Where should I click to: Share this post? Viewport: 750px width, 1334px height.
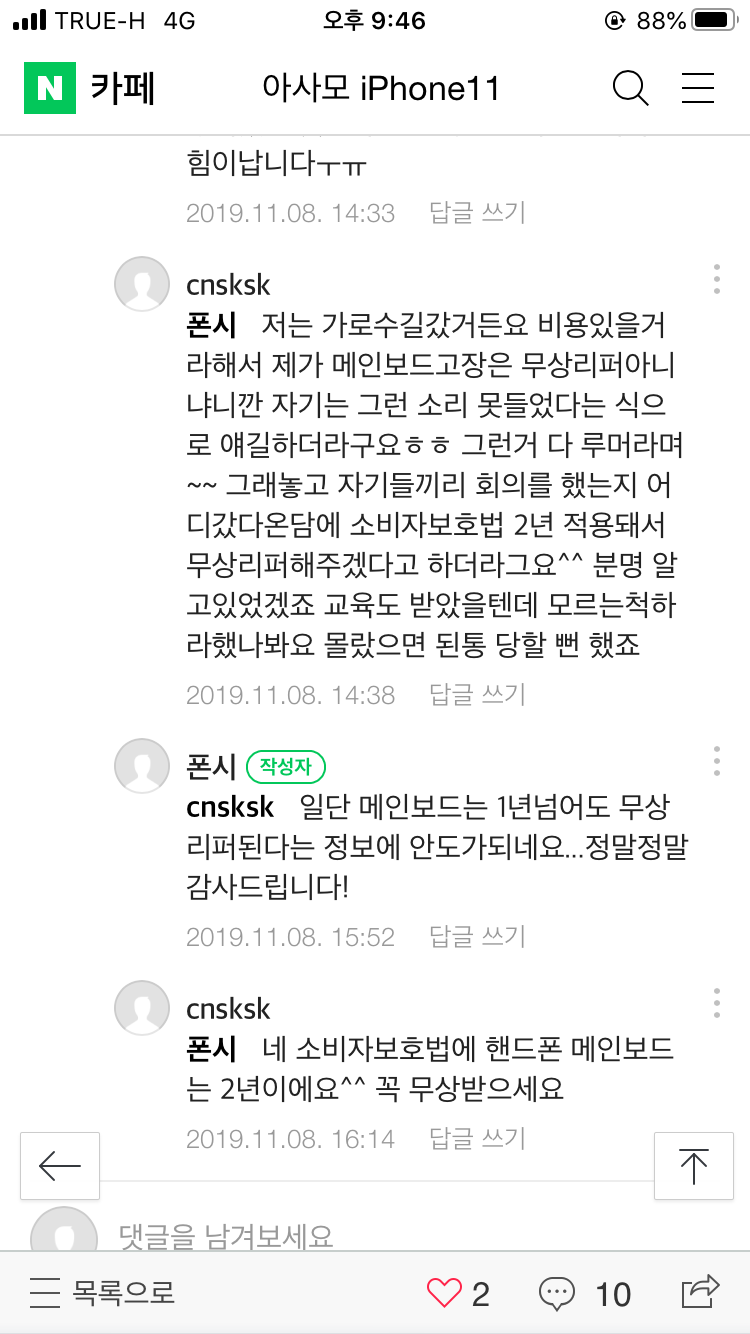click(x=700, y=1292)
